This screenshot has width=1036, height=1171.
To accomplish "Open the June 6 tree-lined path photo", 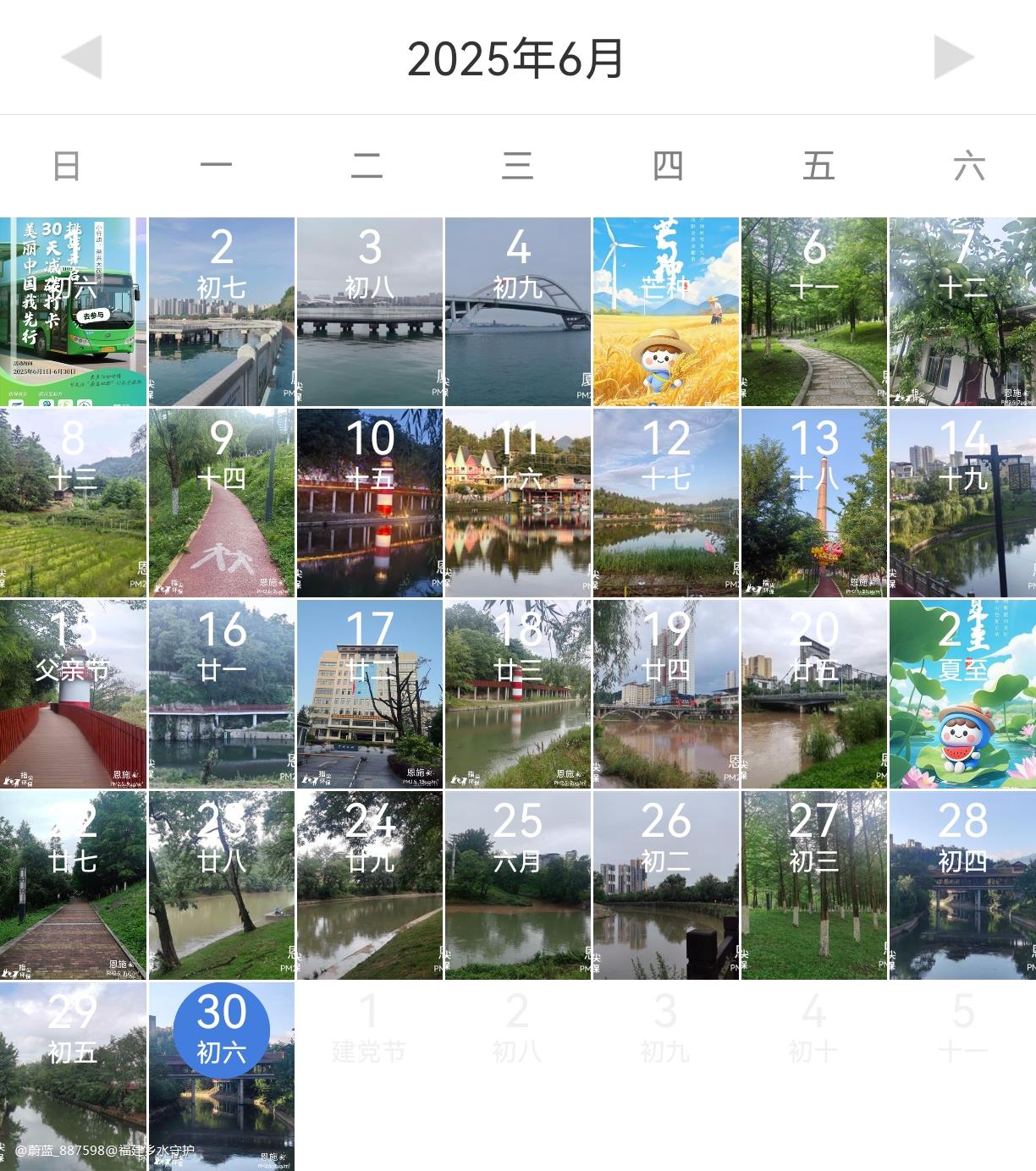I will tap(814, 311).
